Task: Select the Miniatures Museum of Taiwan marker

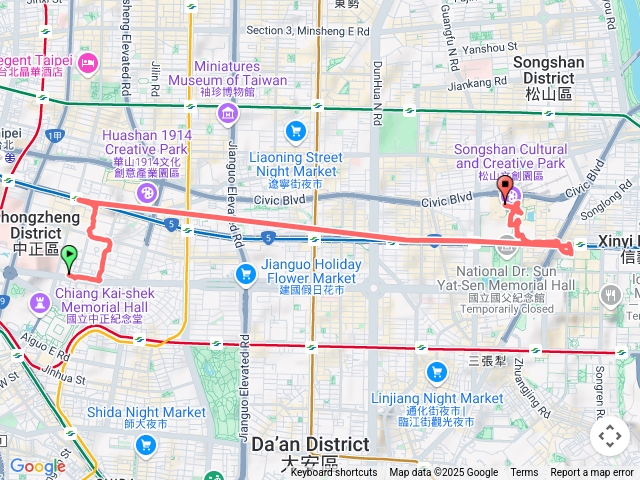Action: pos(229,113)
